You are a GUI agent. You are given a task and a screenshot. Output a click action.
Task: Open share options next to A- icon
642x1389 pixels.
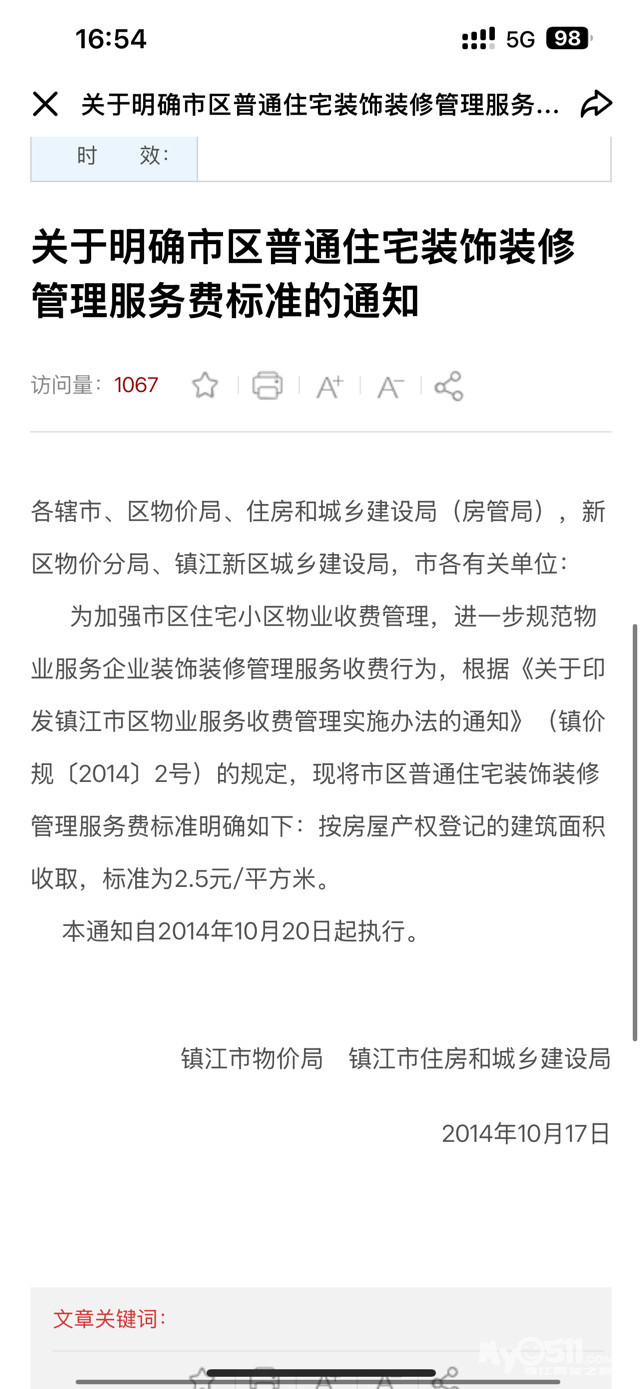tap(448, 386)
